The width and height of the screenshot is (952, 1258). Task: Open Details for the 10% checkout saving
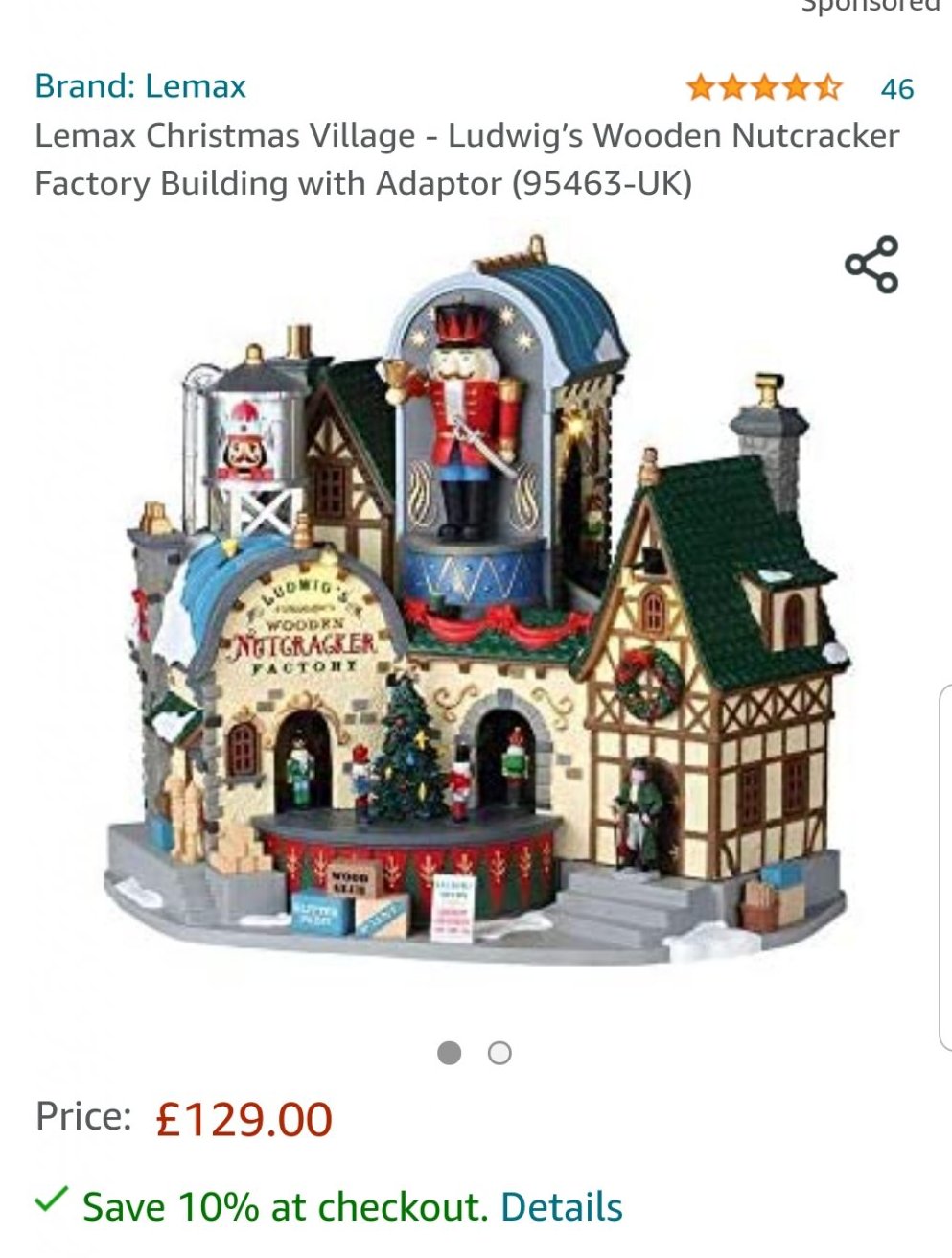pyautogui.click(x=562, y=1206)
